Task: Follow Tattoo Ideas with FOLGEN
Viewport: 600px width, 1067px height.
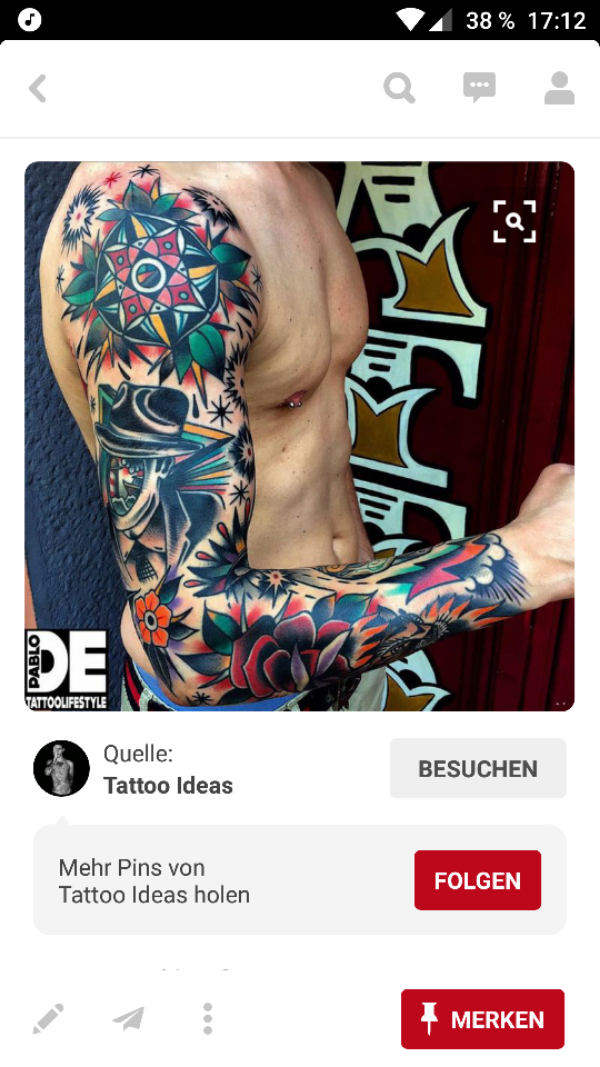Action: coord(477,880)
